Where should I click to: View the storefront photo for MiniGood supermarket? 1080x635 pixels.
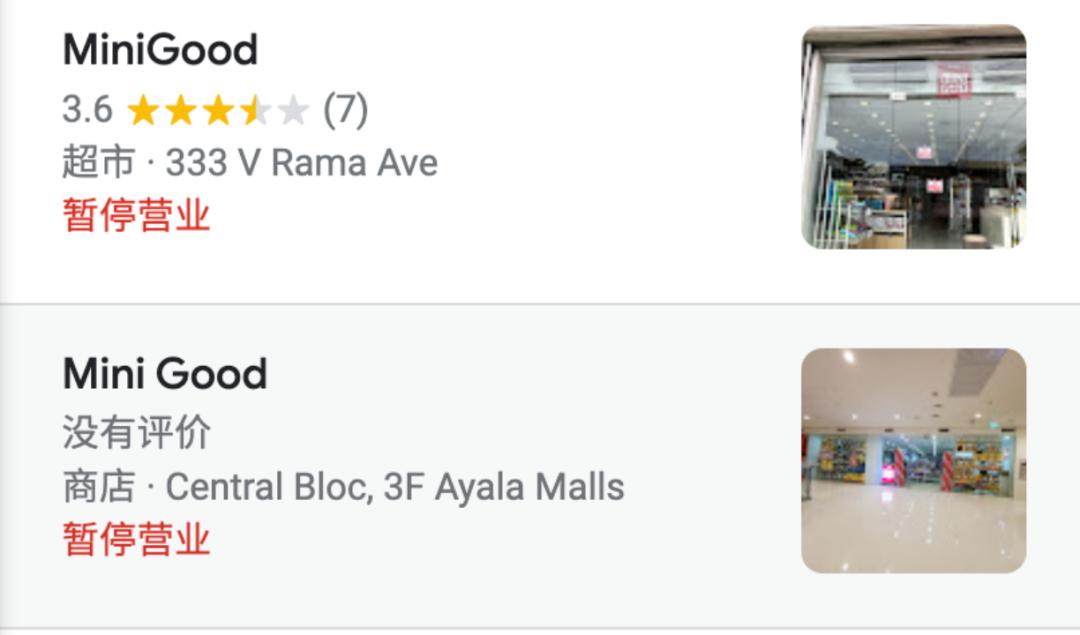pos(914,137)
